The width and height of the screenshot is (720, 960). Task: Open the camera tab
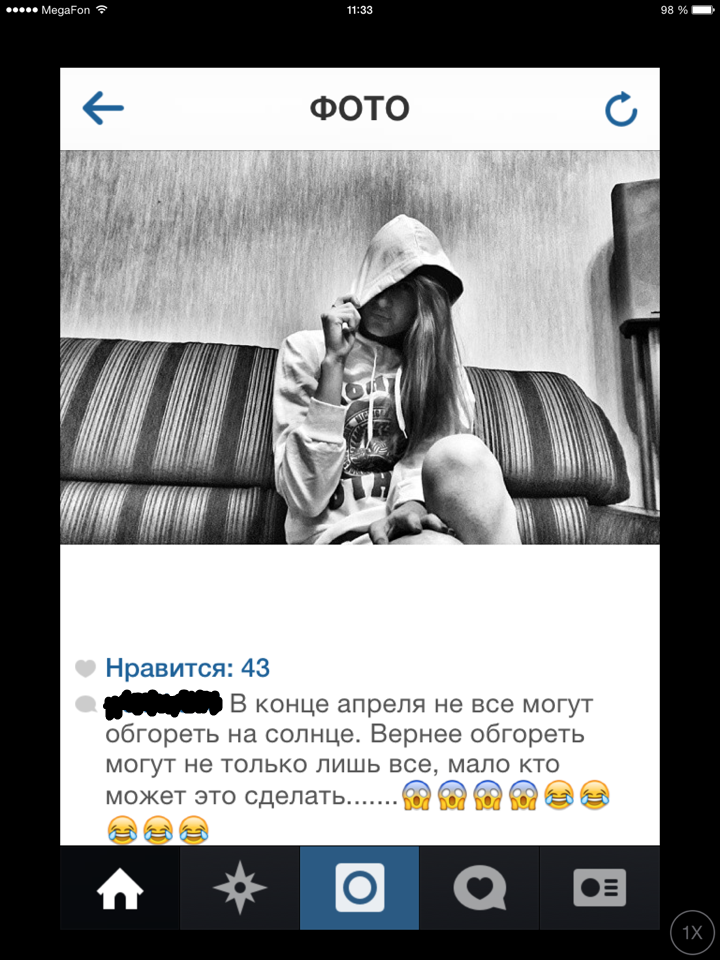click(x=360, y=888)
